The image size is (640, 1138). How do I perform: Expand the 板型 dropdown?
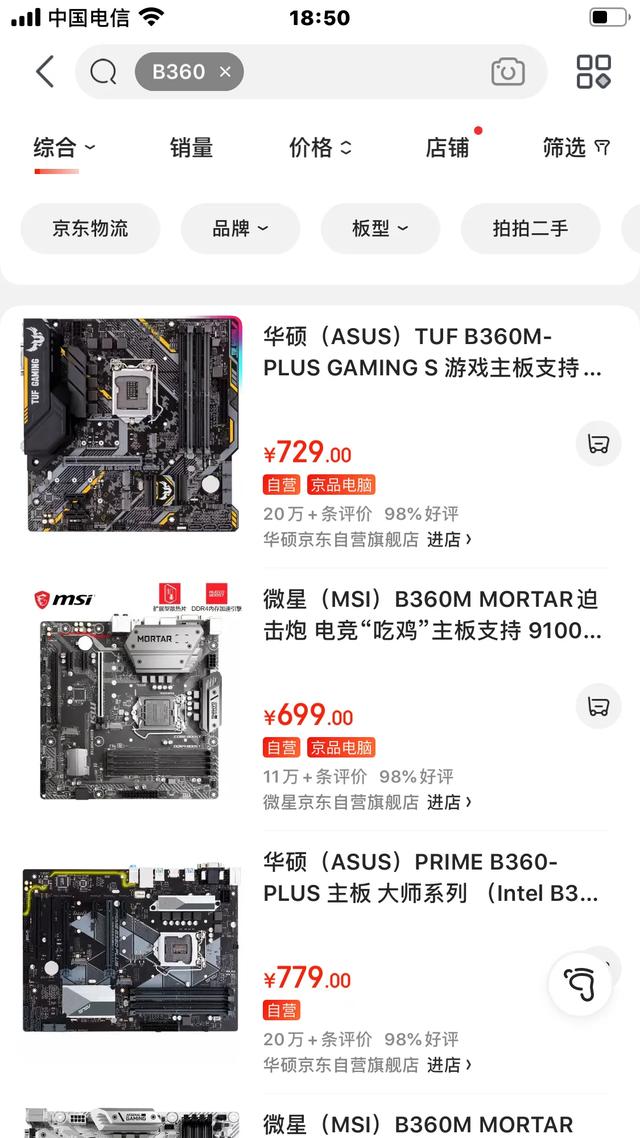pos(380,228)
